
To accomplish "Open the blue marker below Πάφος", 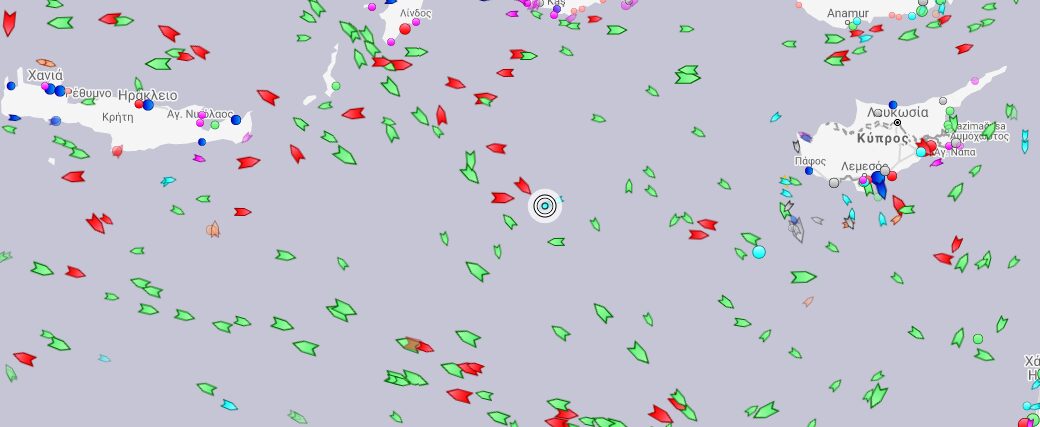I will 809,171.
